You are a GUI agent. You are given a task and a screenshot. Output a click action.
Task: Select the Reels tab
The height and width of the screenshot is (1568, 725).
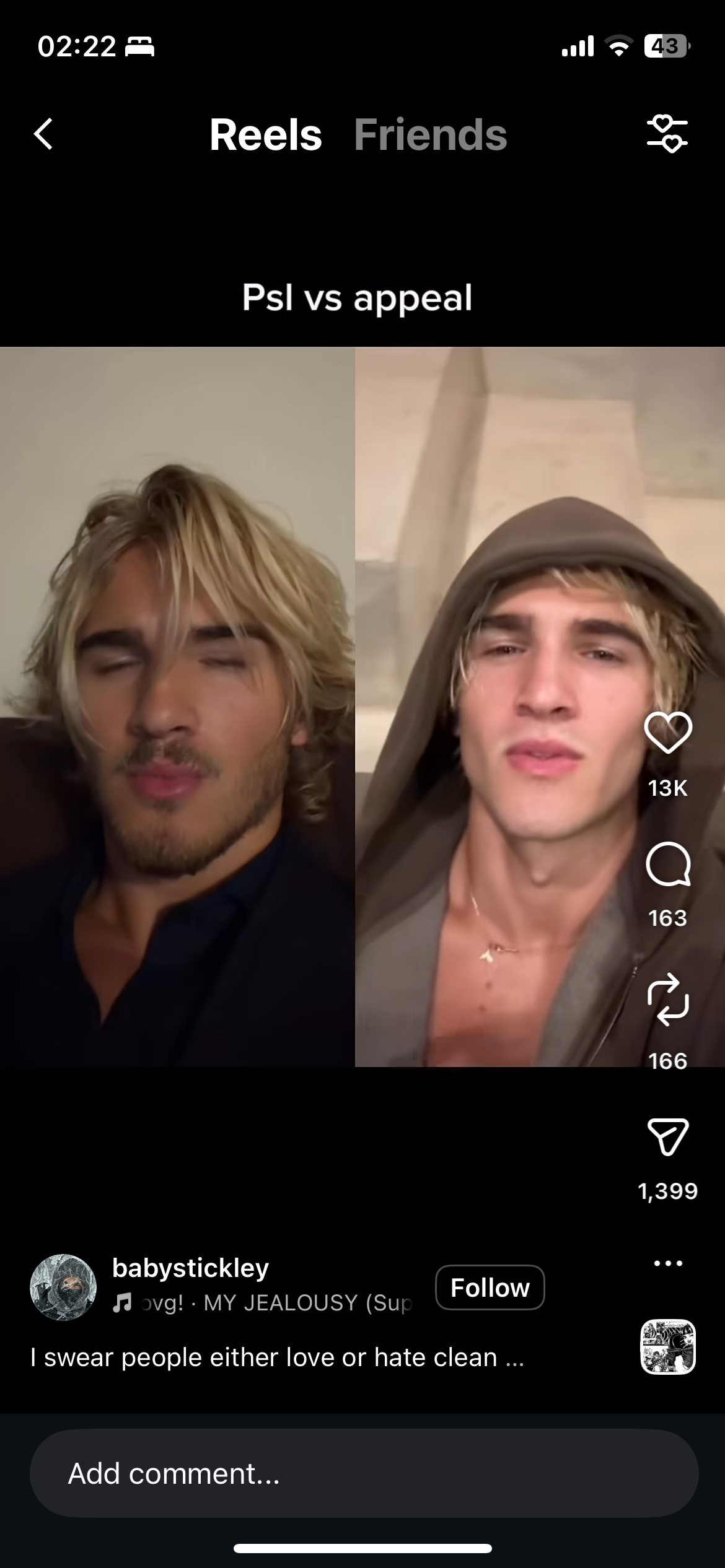click(x=265, y=135)
